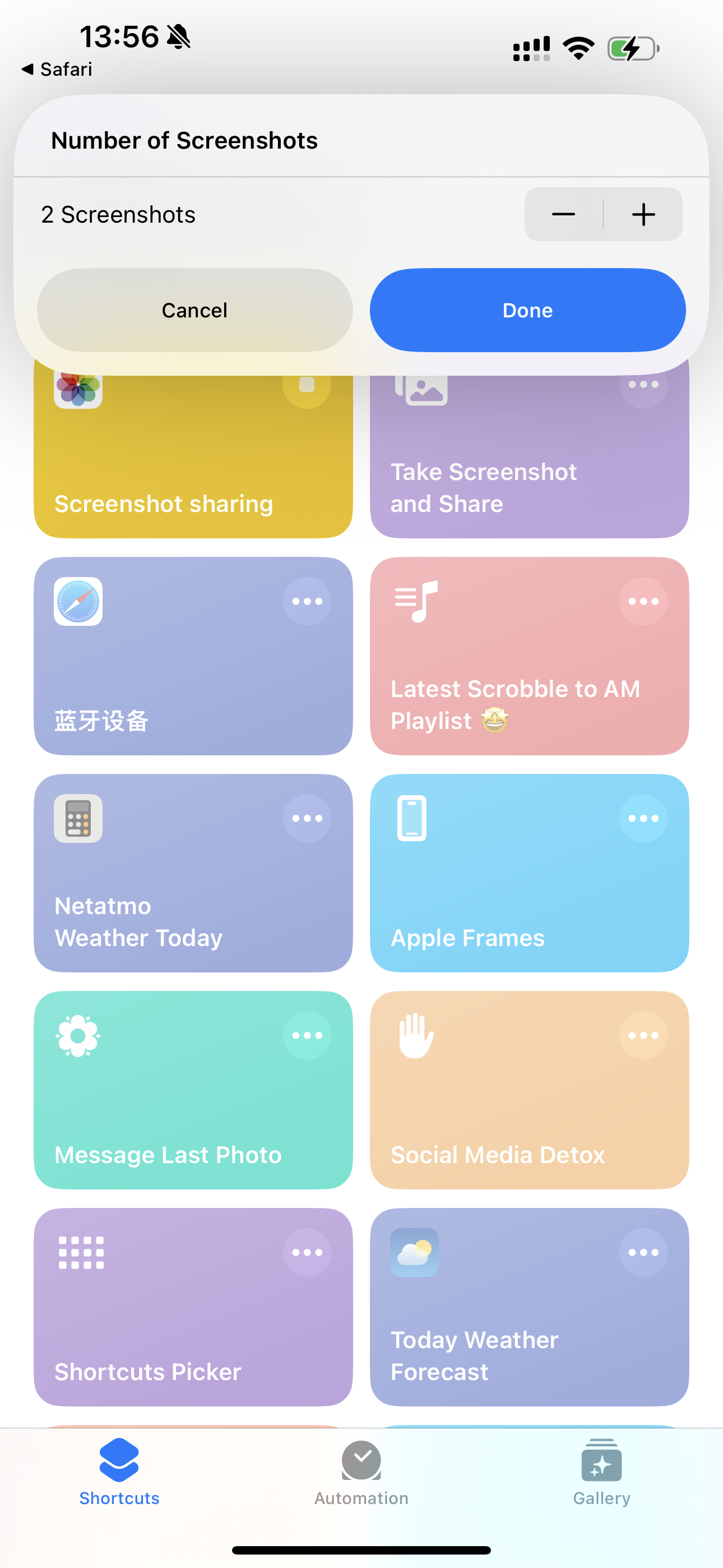The image size is (723, 1568).
Task: Return to Safari via back link
Action: click(57, 70)
